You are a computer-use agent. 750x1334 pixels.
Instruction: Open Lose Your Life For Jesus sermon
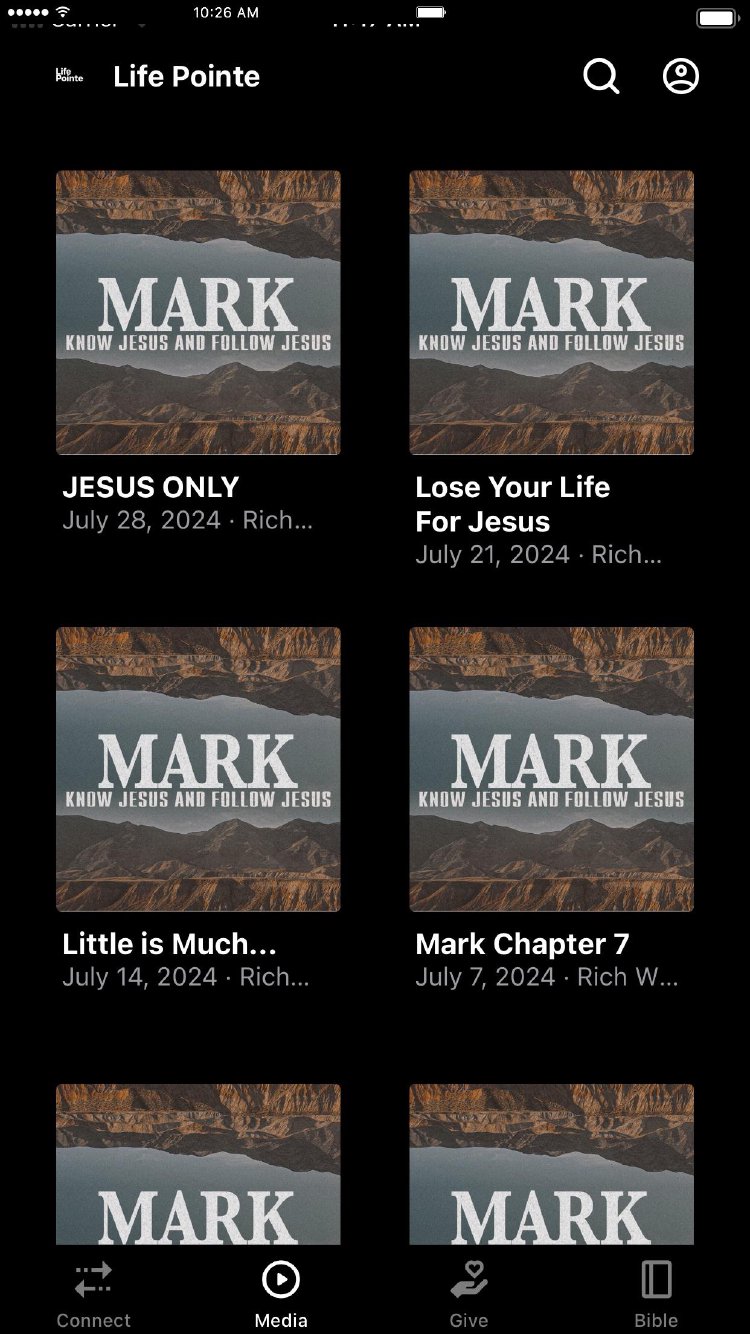point(551,313)
